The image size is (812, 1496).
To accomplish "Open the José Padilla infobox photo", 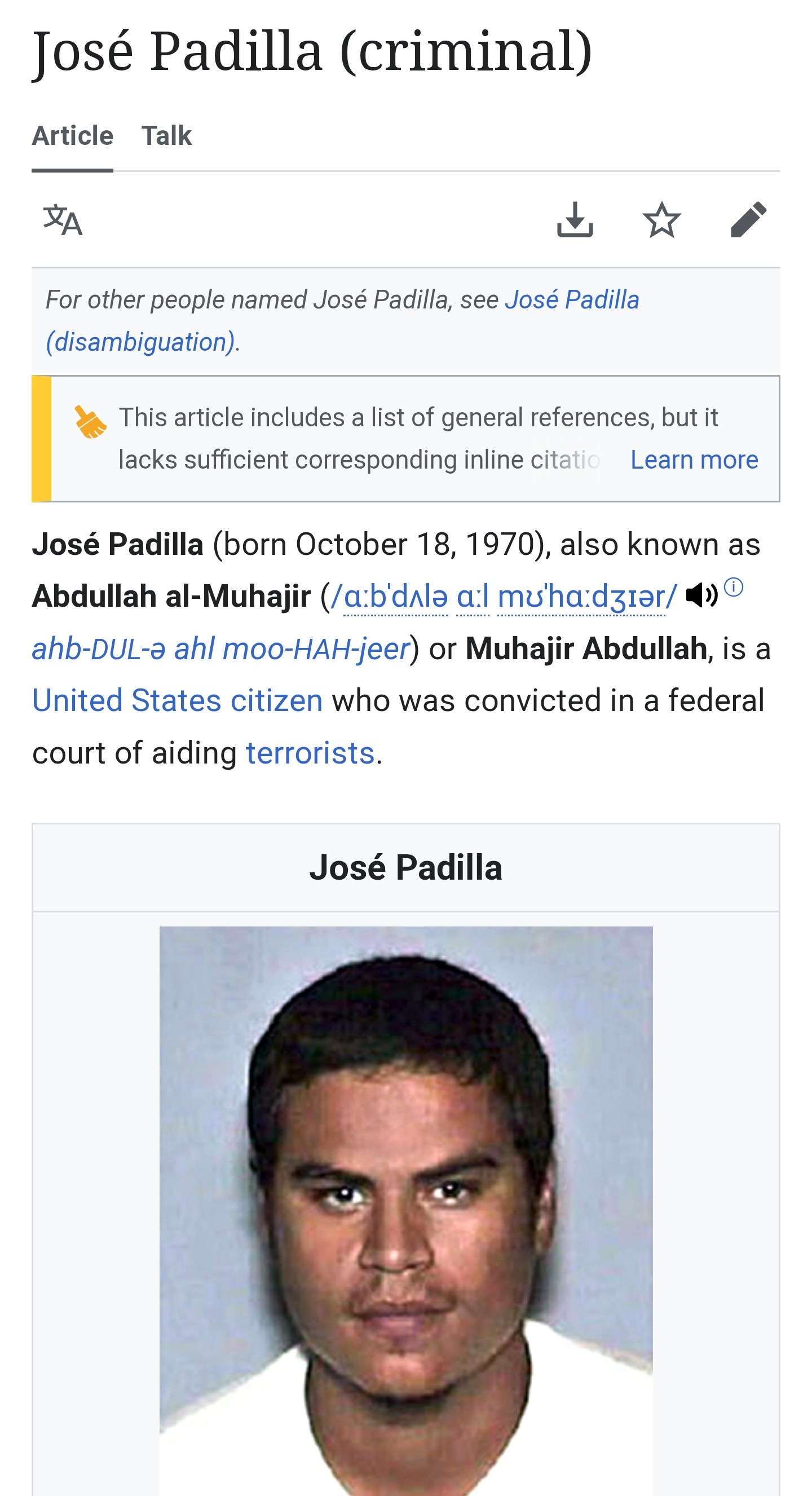I will pos(406,1210).
